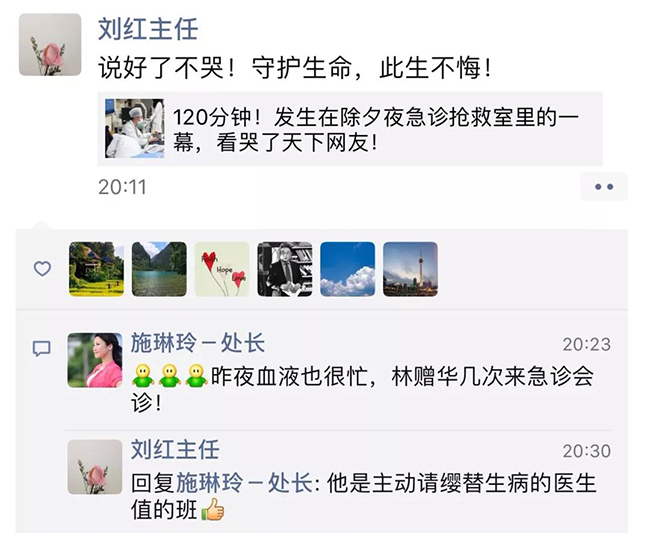Open the first liker's rice field avatar
Screen dimensions: 650x533
coord(96,269)
